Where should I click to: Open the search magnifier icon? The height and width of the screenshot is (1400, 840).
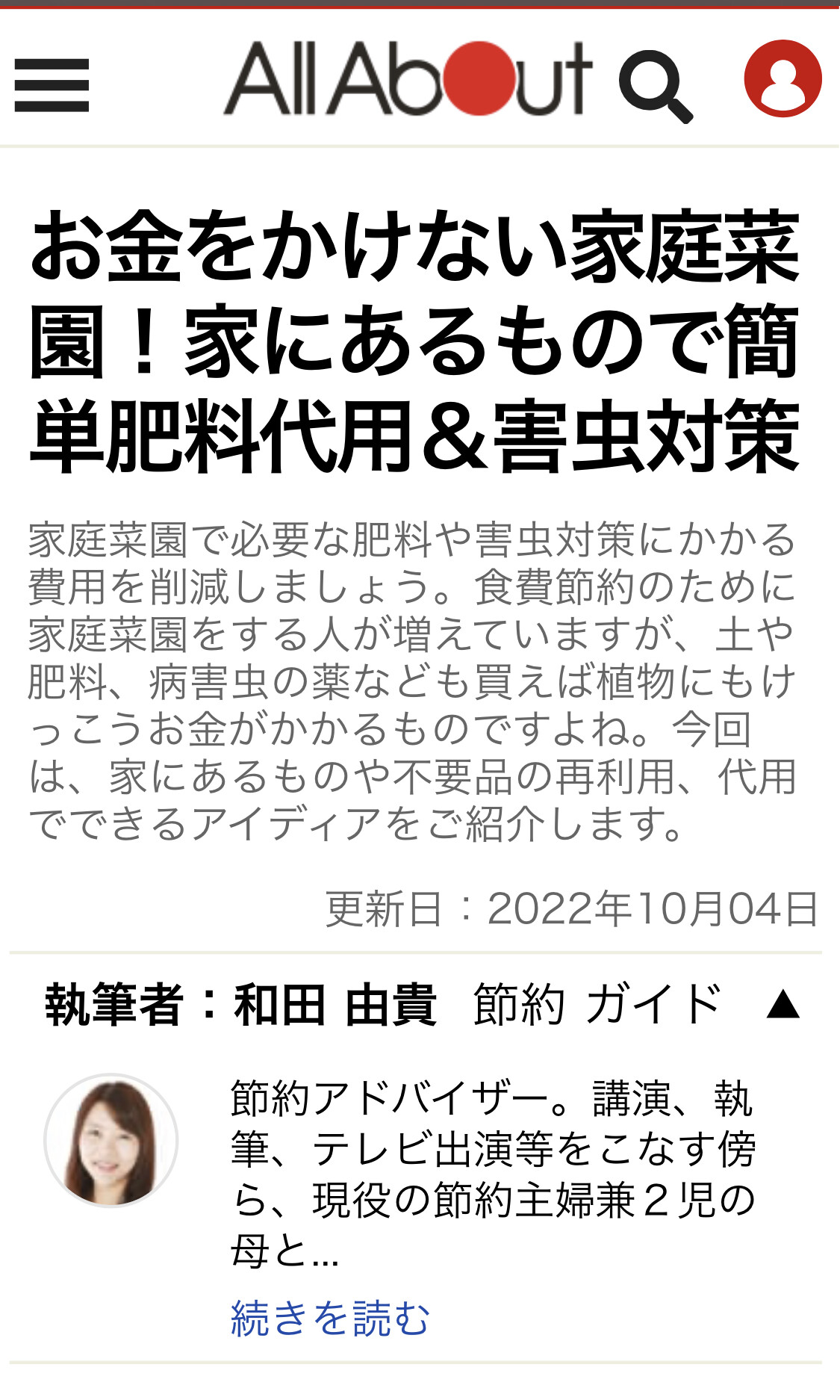656,85
